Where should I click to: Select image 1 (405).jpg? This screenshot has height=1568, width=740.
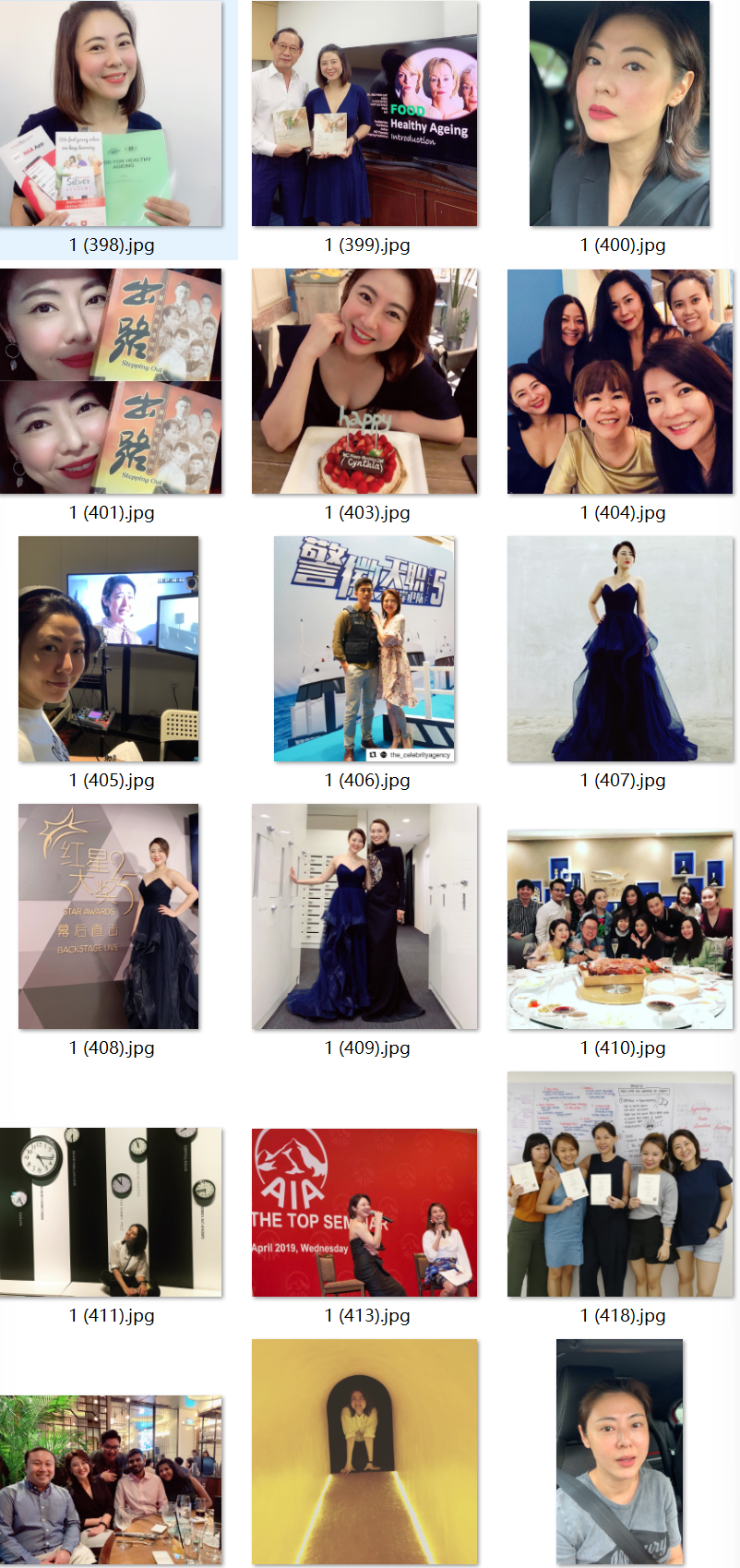(109, 649)
